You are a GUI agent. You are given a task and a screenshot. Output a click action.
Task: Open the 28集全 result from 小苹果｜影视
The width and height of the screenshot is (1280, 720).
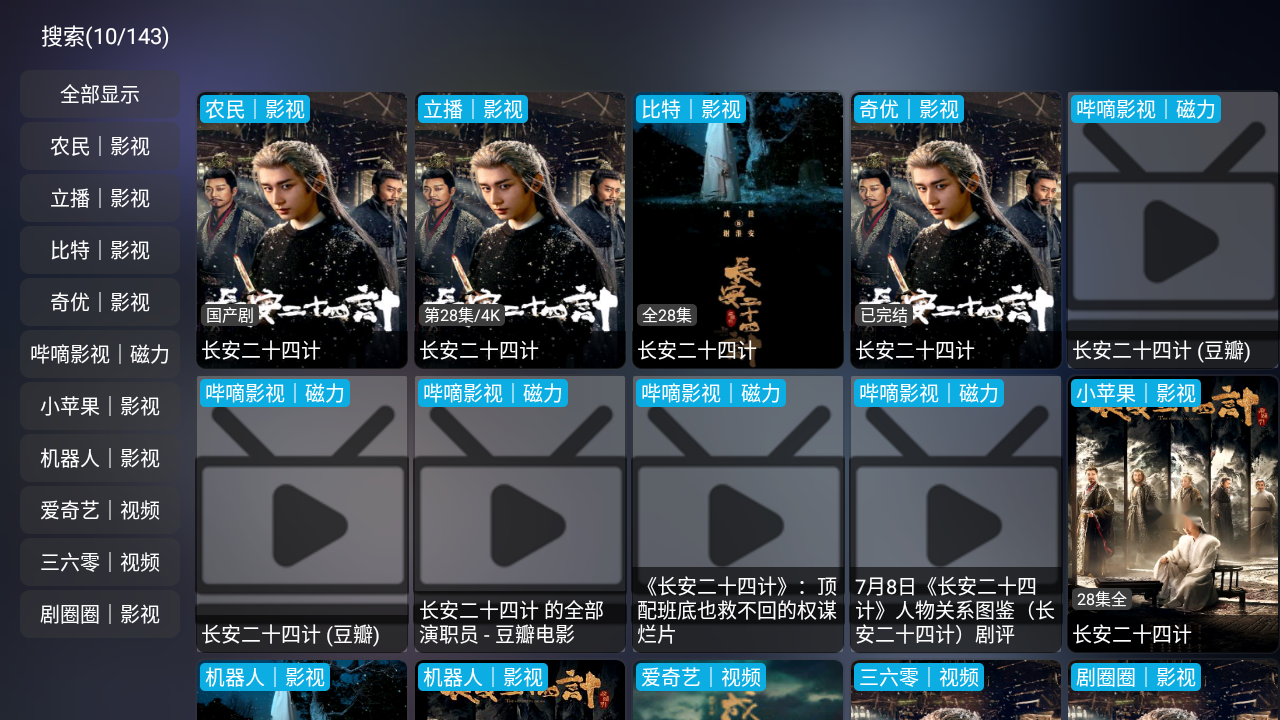pyautogui.click(x=1173, y=514)
